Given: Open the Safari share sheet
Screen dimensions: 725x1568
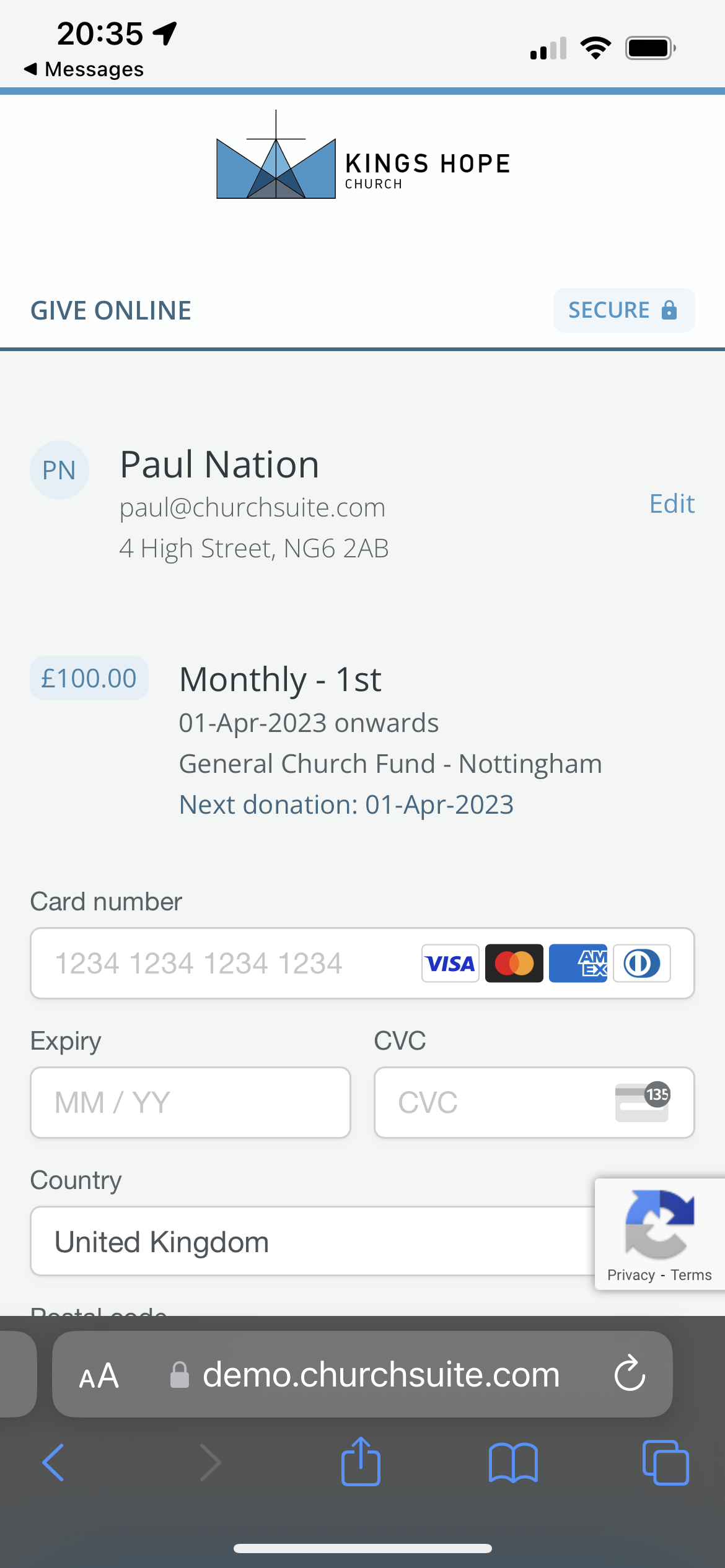Looking at the screenshot, I should tap(361, 1462).
